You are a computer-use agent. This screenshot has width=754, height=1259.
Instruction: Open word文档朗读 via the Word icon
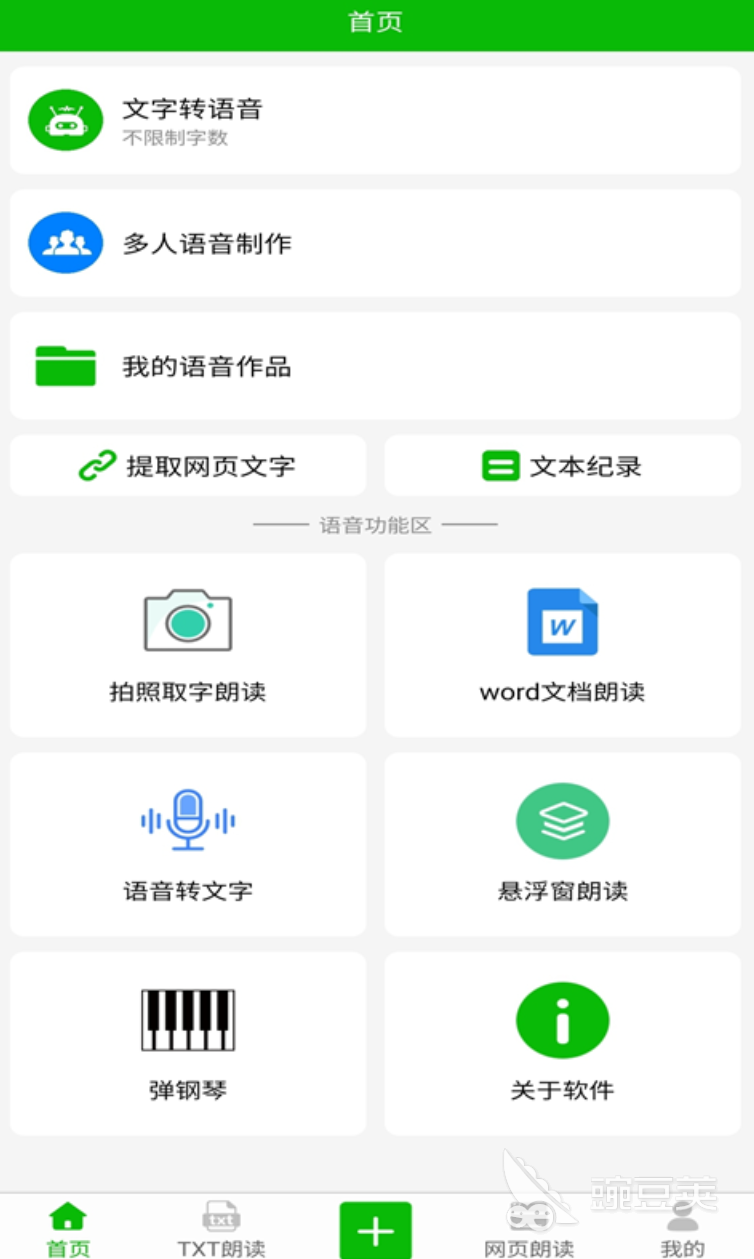point(562,620)
